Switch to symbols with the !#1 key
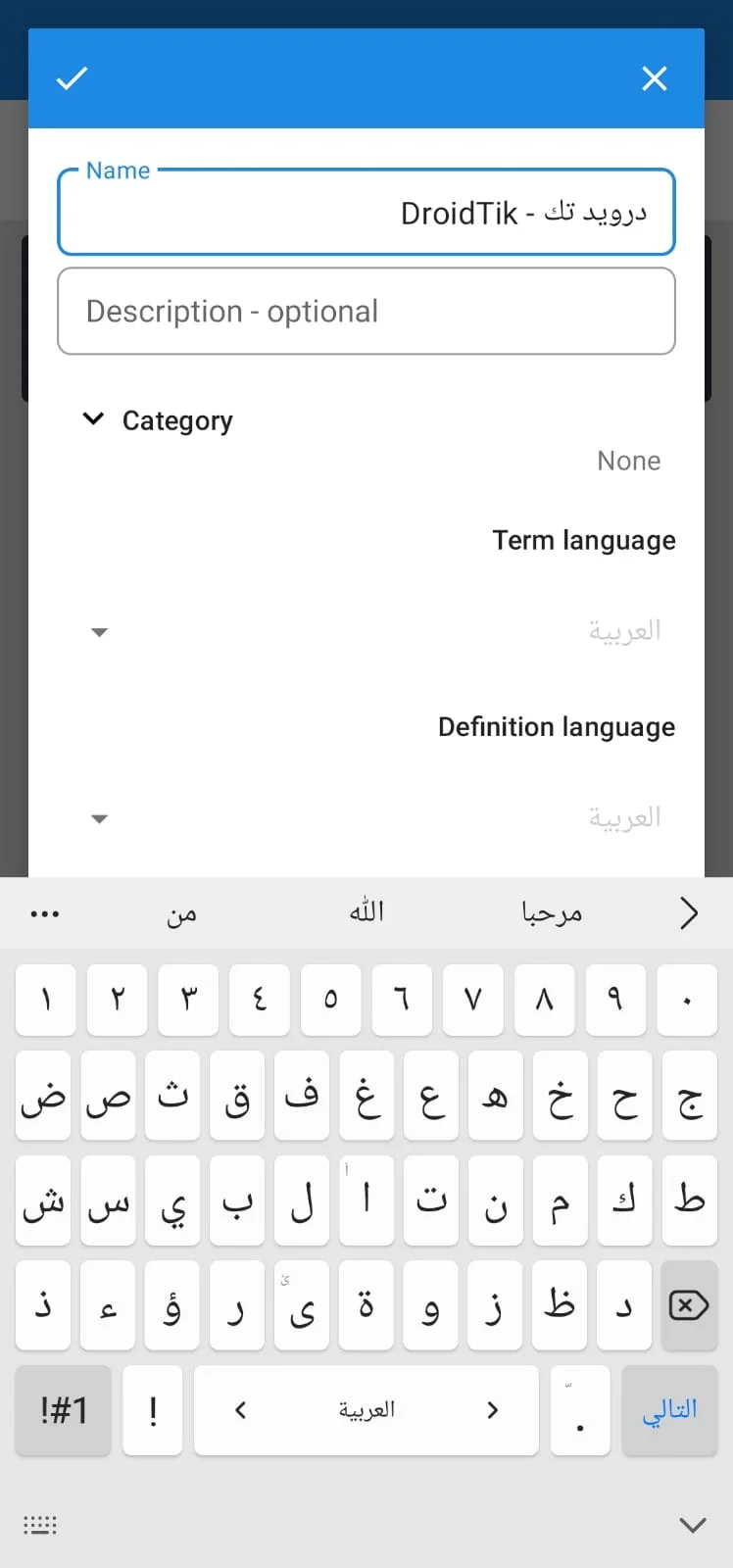Viewport: 733px width, 1568px height. tap(64, 1410)
